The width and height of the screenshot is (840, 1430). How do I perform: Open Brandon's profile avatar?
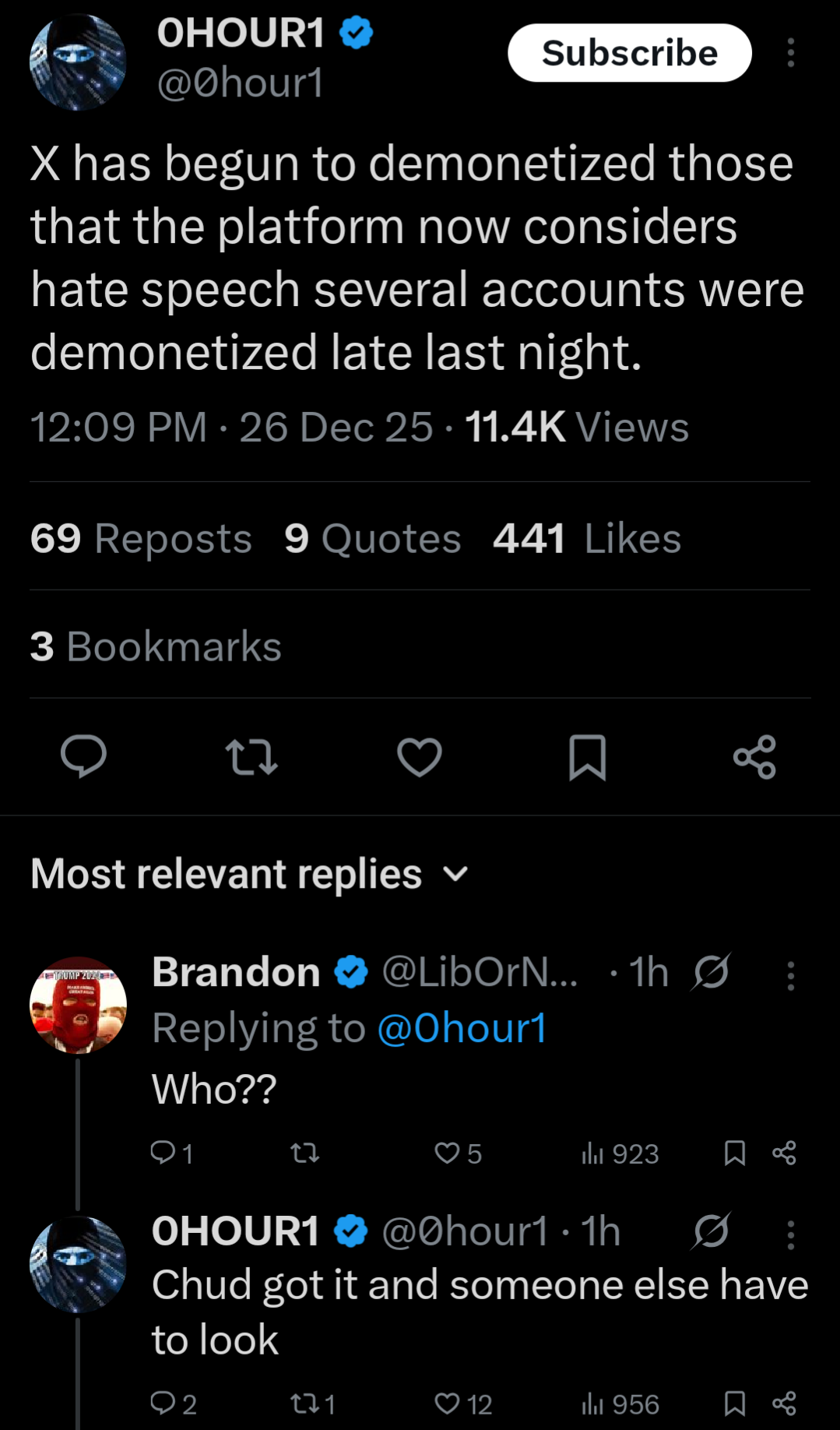click(78, 1005)
